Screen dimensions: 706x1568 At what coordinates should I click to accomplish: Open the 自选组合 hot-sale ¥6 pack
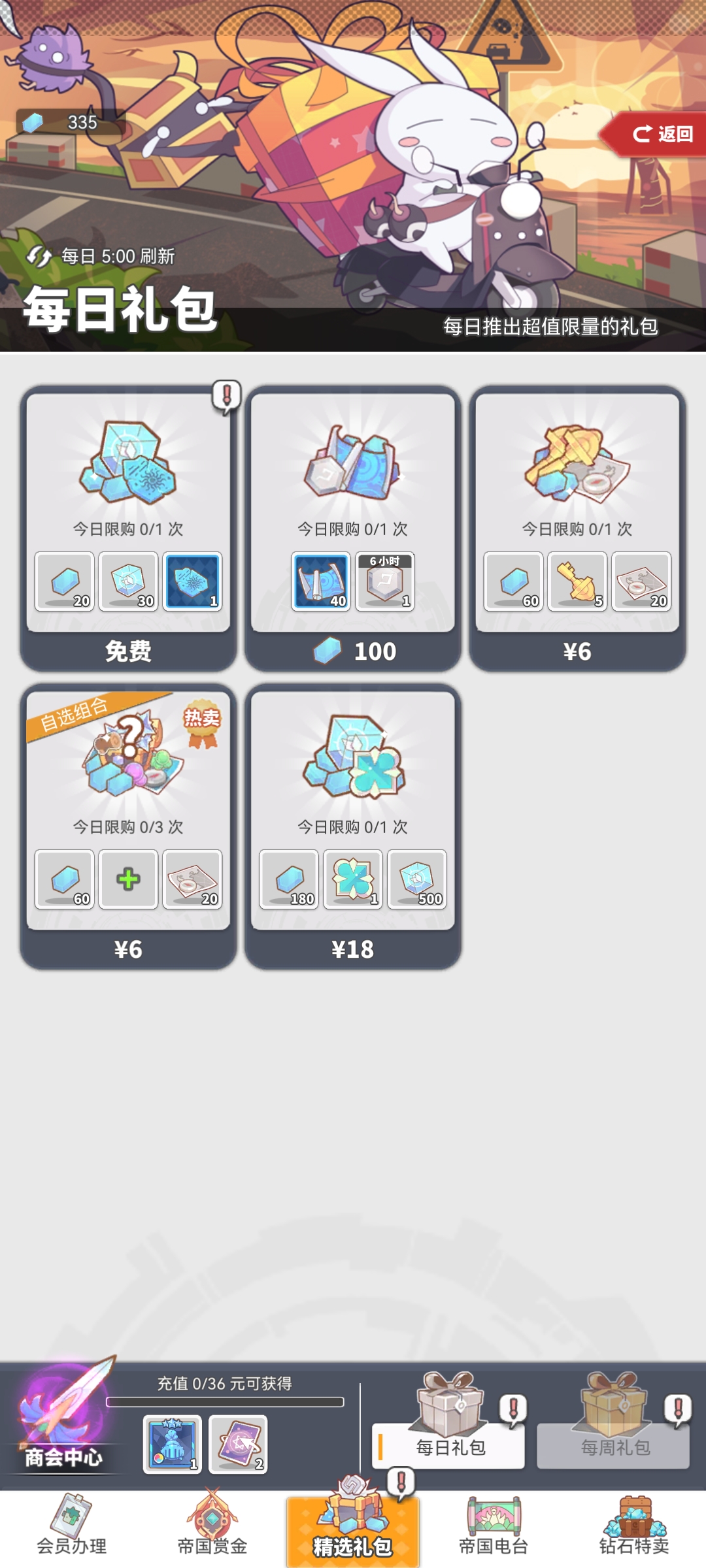(128, 949)
